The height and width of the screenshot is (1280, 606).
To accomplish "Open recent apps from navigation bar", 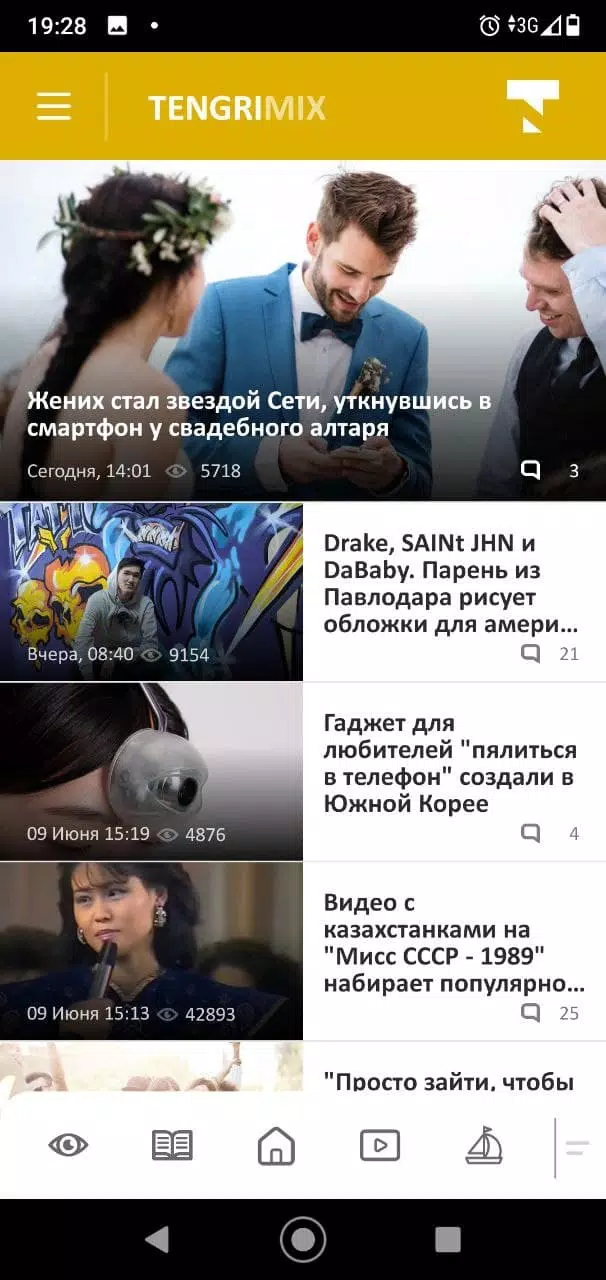I will point(447,1240).
